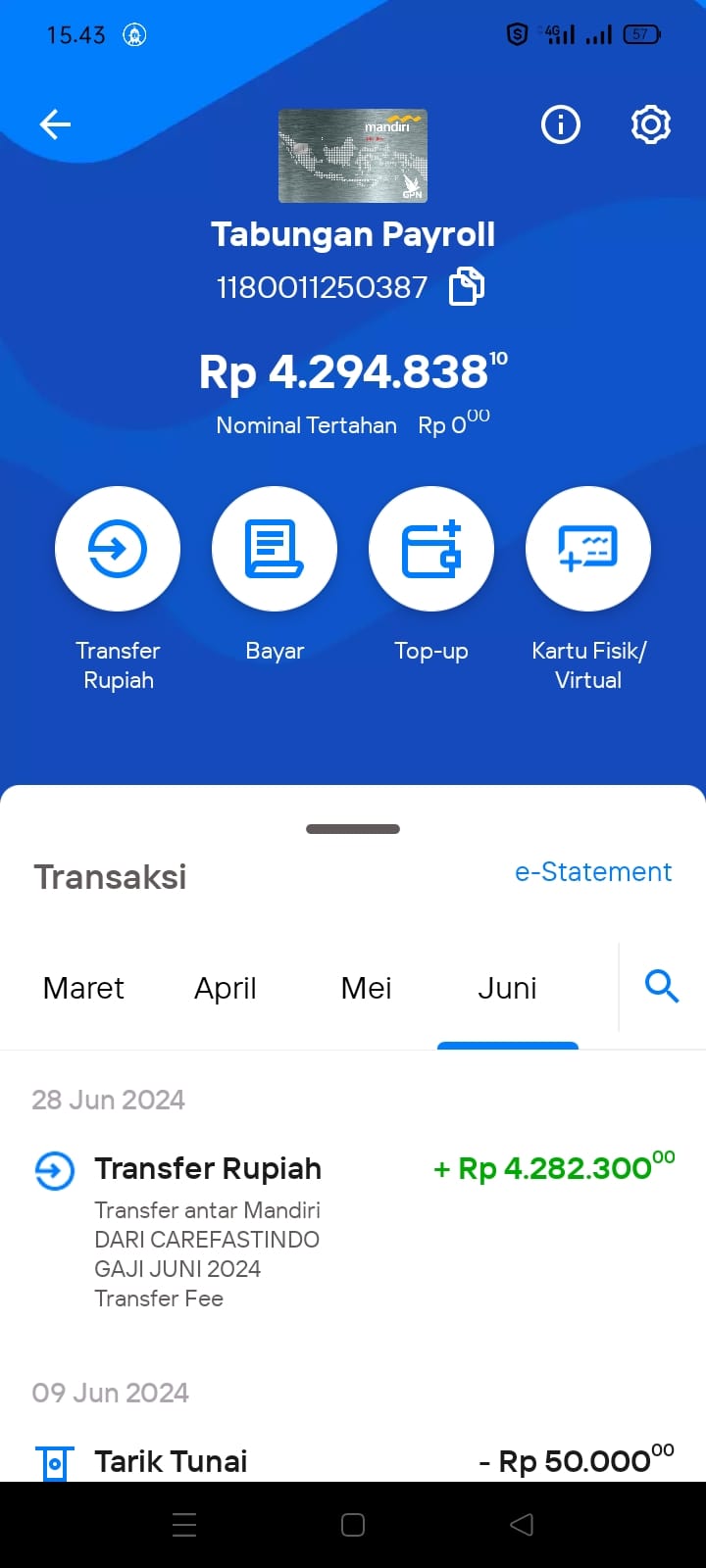Tap the Mandiri card image
This screenshot has width=706, height=1568.
coord(353,156)
